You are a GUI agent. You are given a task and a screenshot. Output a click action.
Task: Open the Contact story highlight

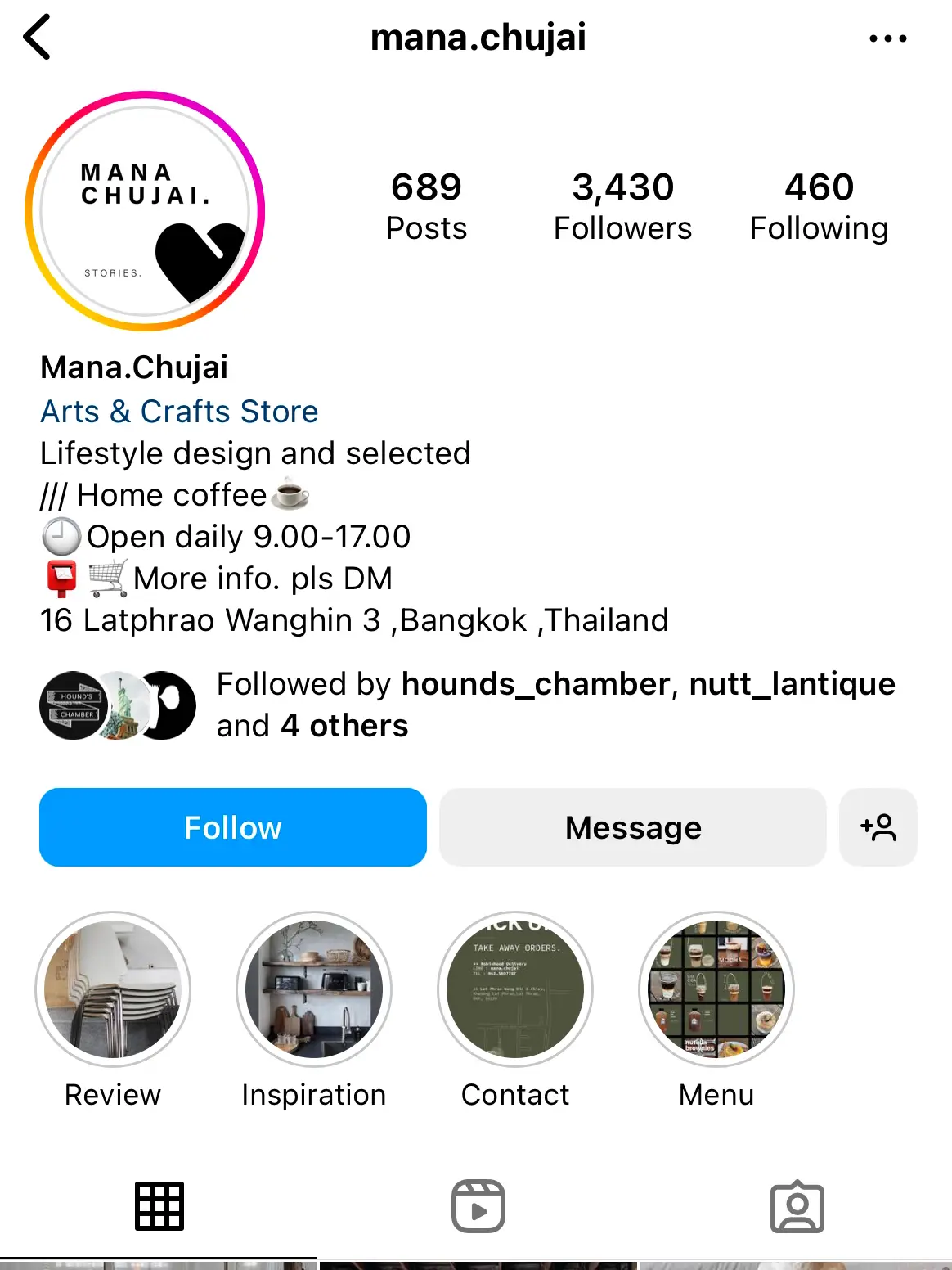tap(514, 989)
